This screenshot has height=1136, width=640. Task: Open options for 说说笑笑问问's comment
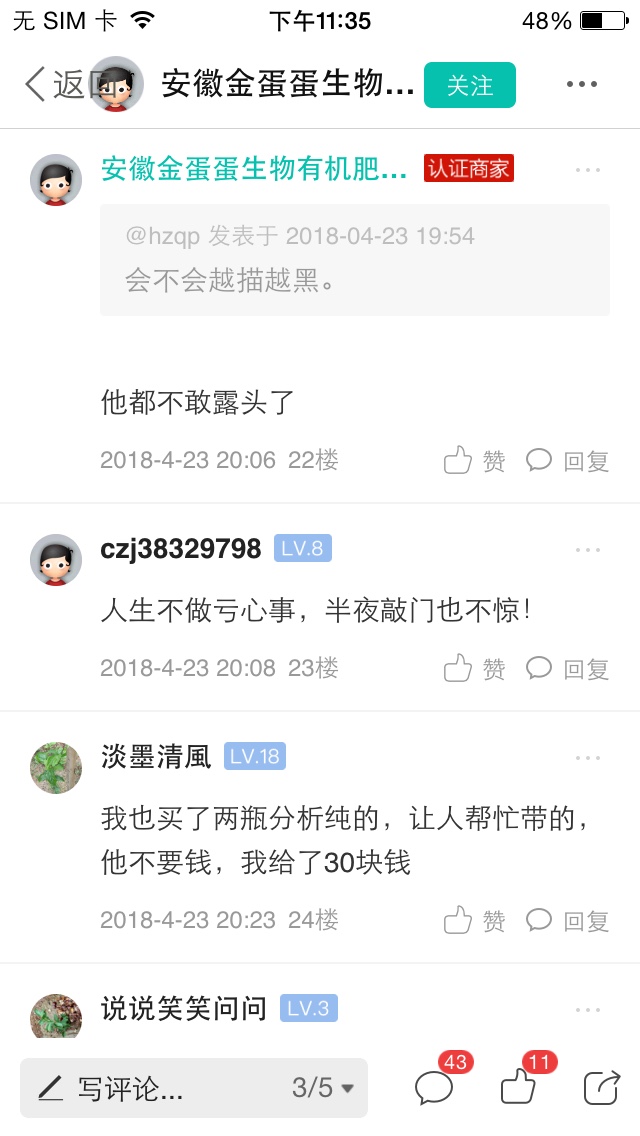coord(588,1010)
